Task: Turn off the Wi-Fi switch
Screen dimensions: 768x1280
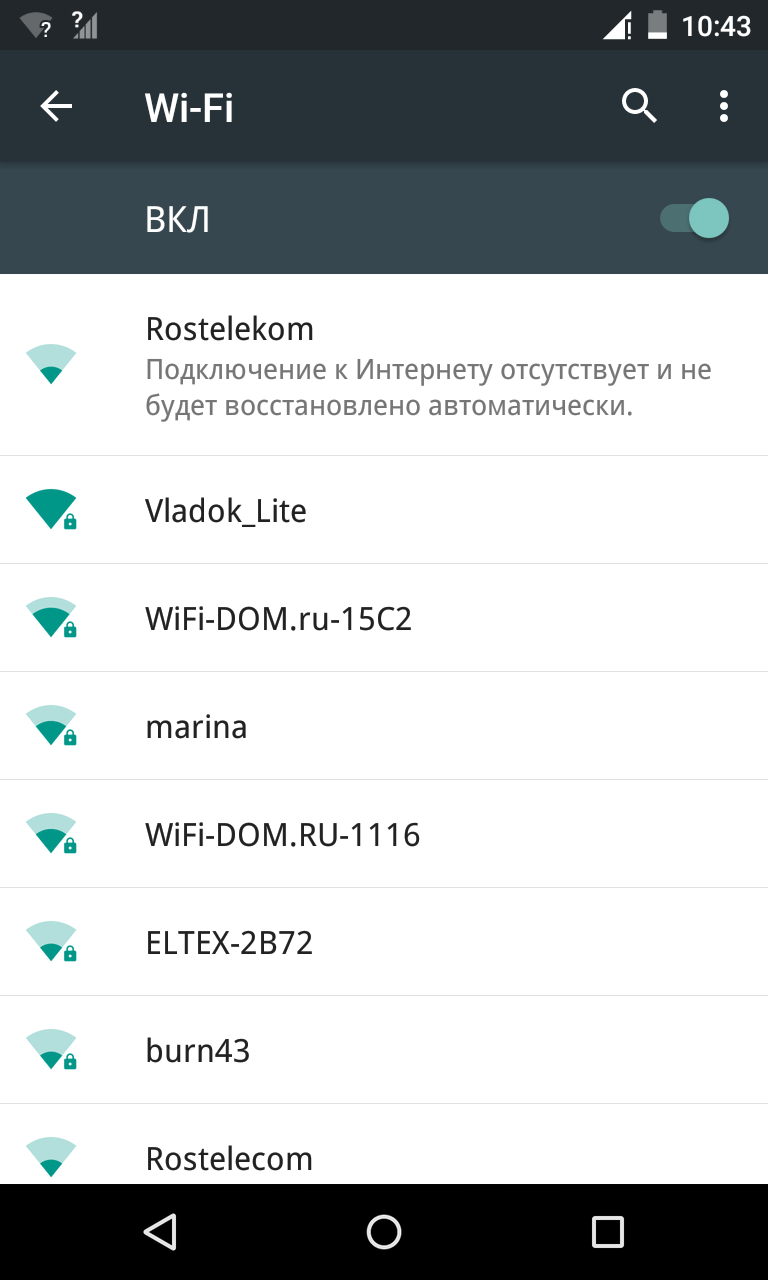Action: [694, 218]
